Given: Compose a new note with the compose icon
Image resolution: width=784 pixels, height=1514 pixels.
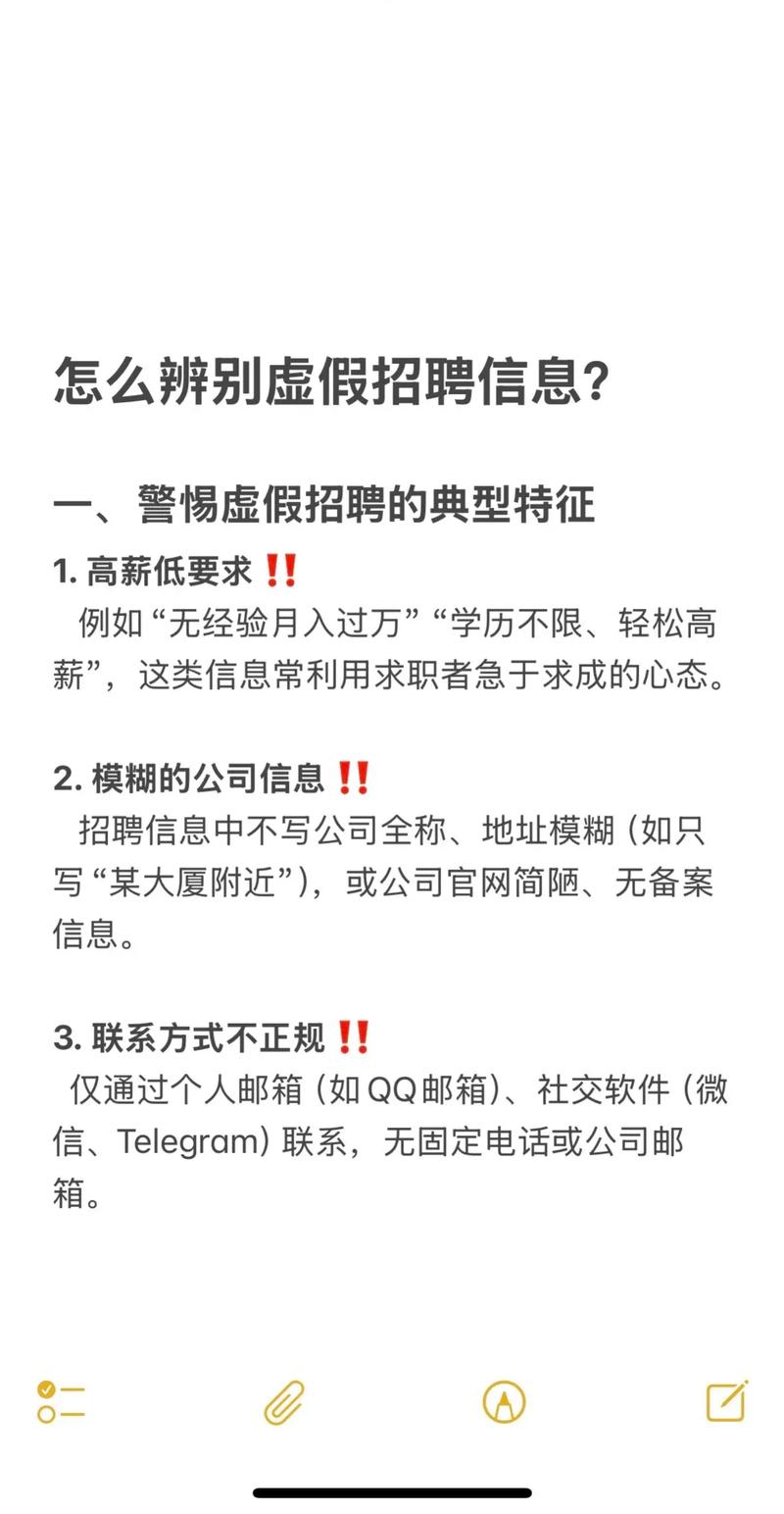Looking at the screenshot, I should click(722, 1403).
